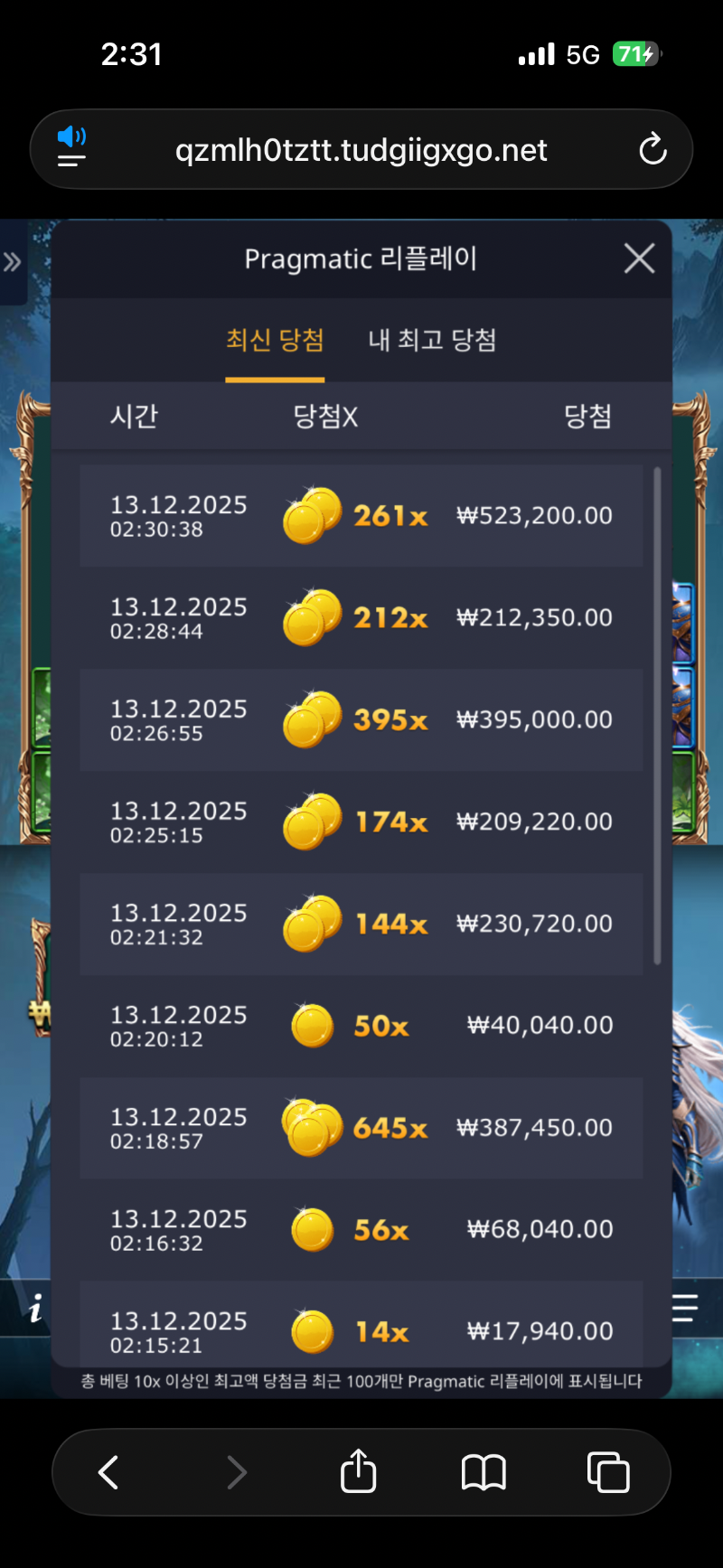Reload the page in Safari
The width and height of the screenshot is (723, 1568).
pyautogui.click(x=653, y=149)
